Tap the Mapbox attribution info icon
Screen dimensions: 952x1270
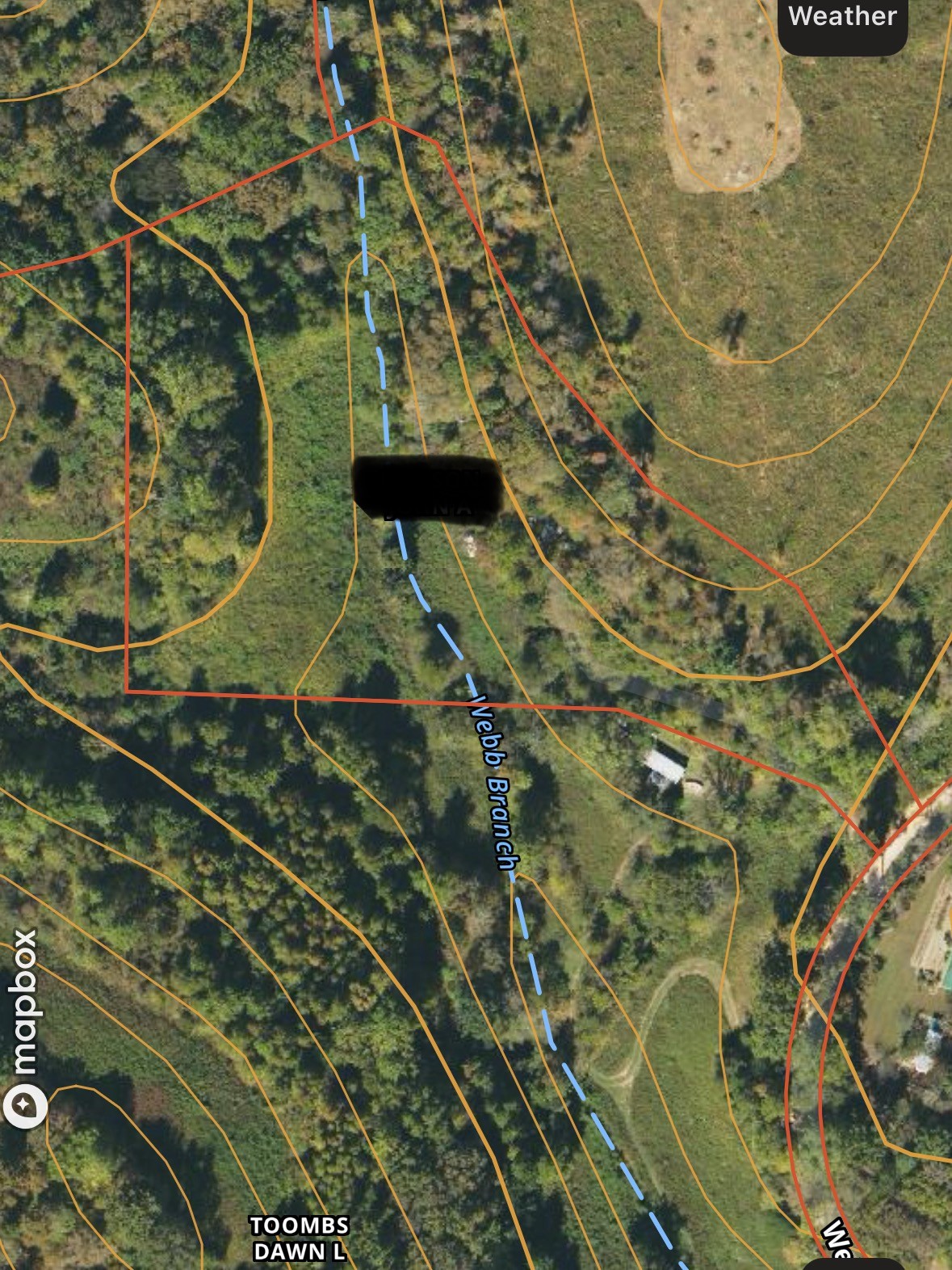[23, 1105]
